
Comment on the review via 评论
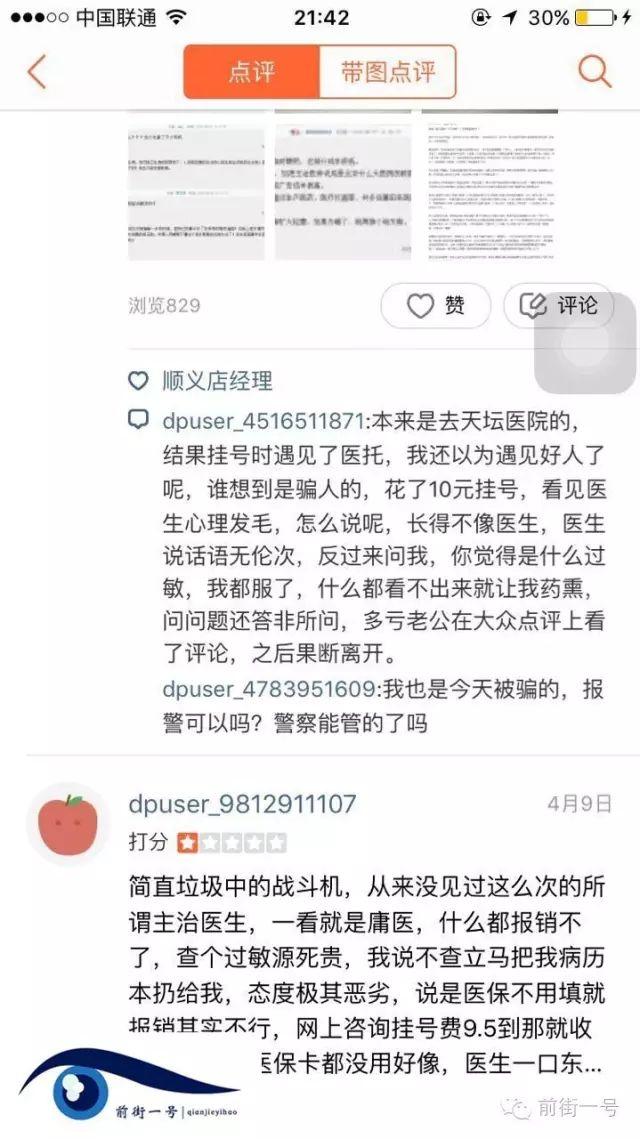point(559,305)
